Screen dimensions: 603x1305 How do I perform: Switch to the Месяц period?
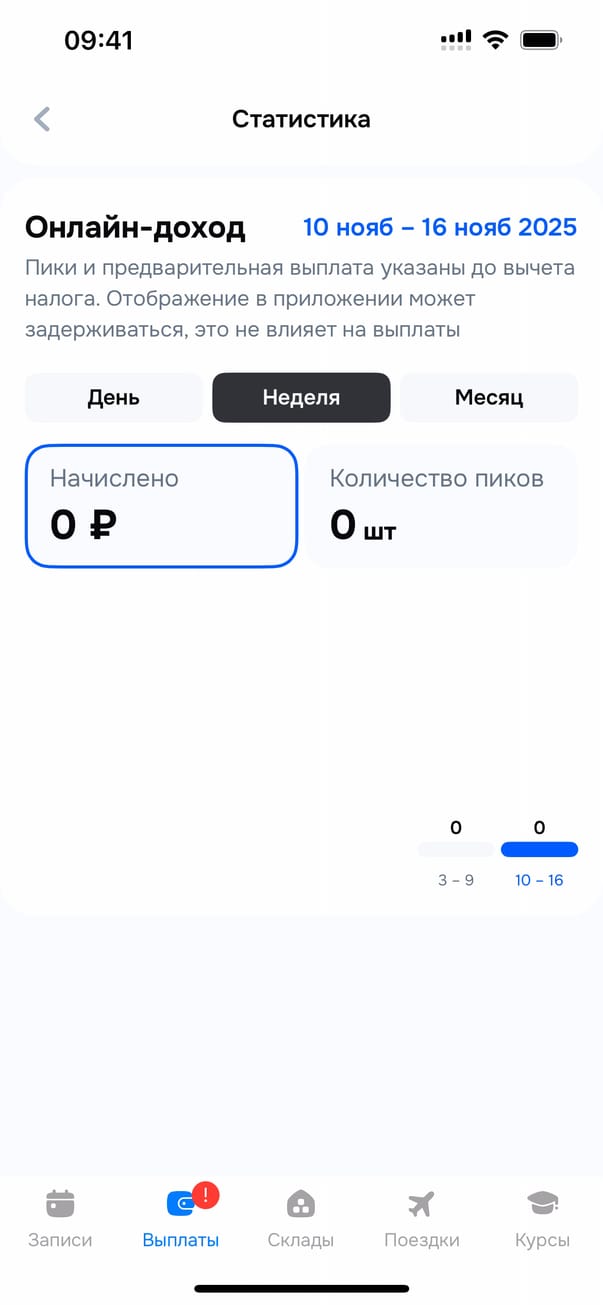click(488, 397)
